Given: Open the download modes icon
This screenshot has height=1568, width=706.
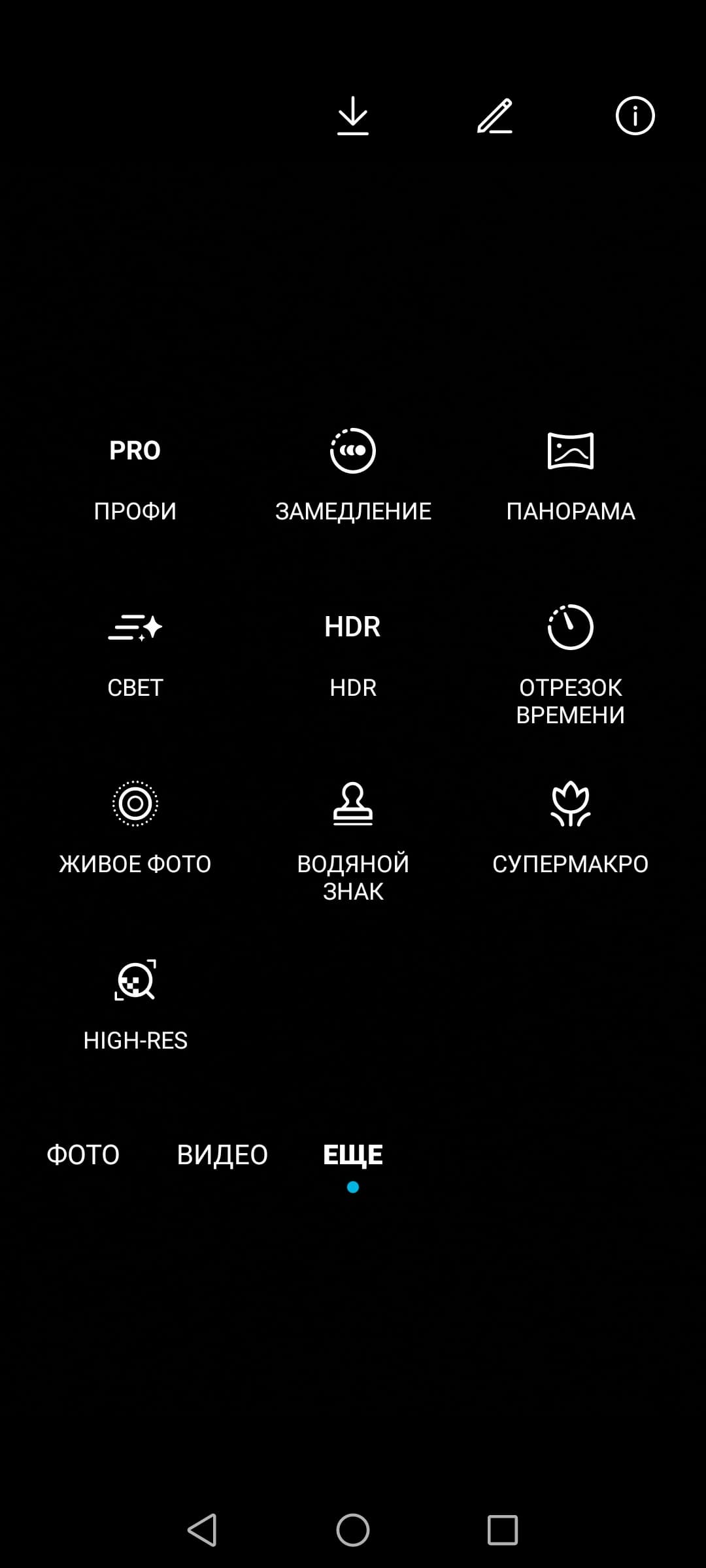Looking at the screenshot, I should pyautogui.click(x=353, y=116).
